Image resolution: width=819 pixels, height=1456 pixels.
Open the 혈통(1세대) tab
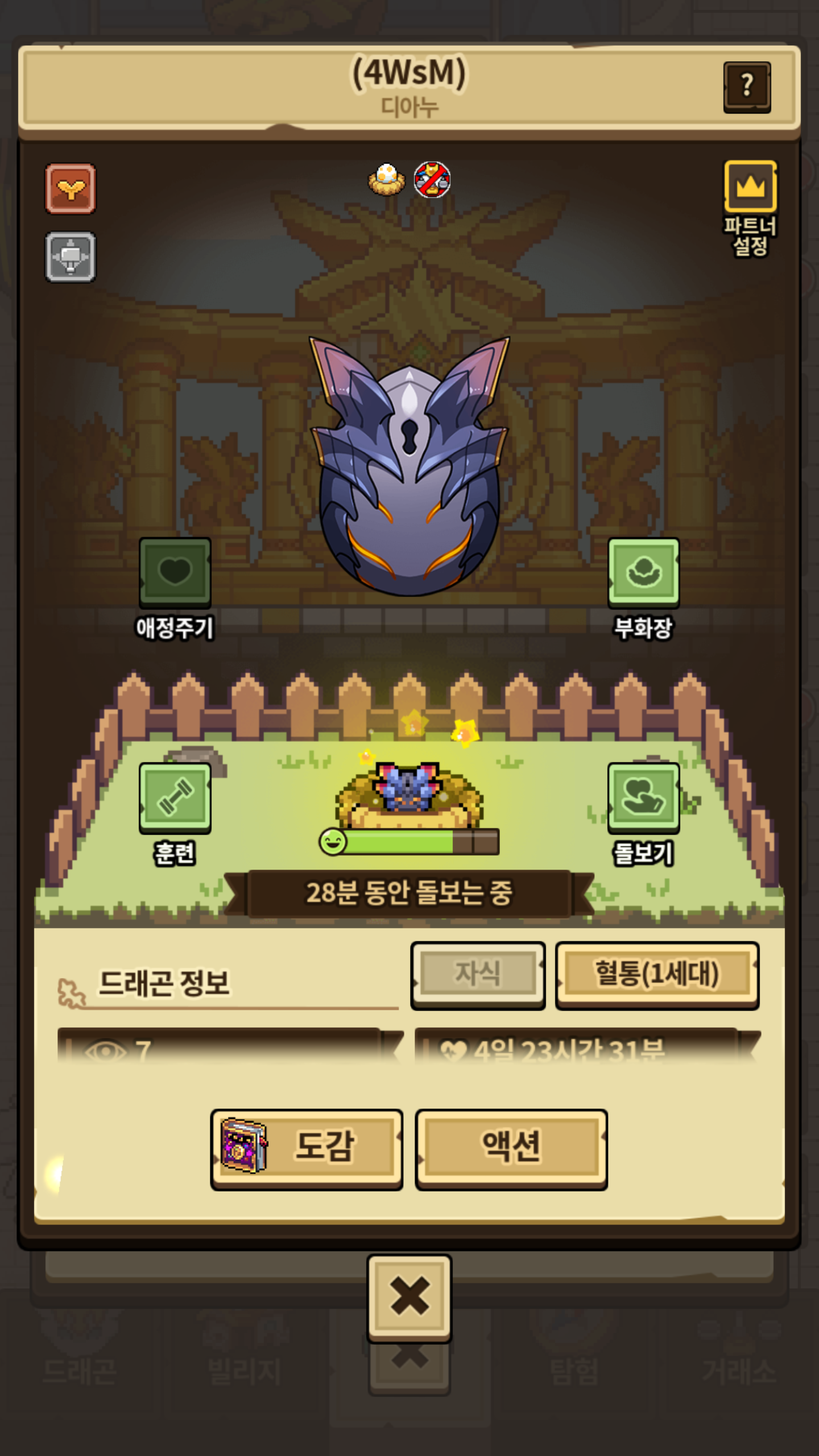pos(657,974)
